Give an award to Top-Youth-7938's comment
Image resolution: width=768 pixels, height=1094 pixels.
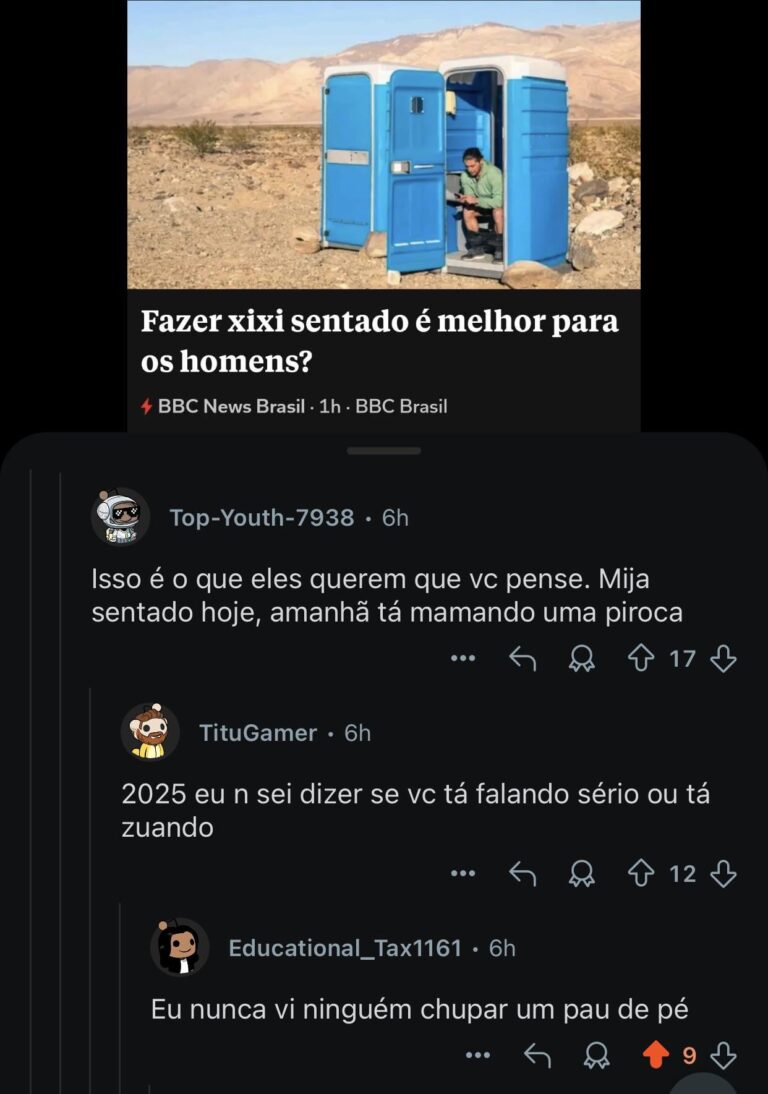581,658
